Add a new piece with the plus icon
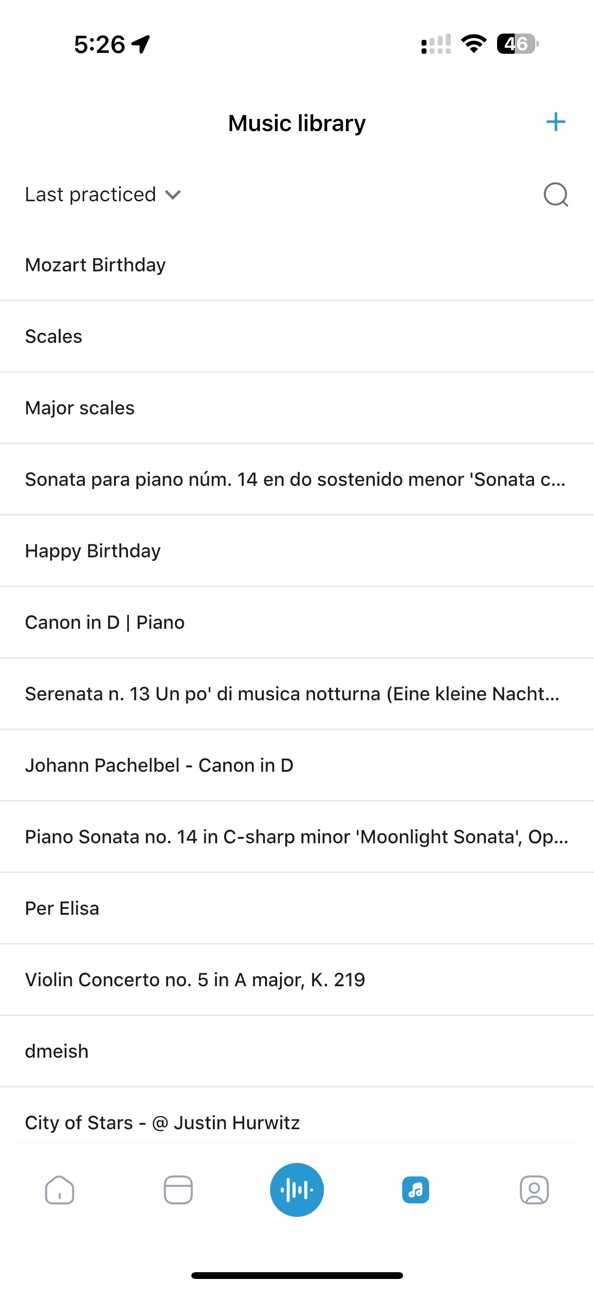 point(555,122)
